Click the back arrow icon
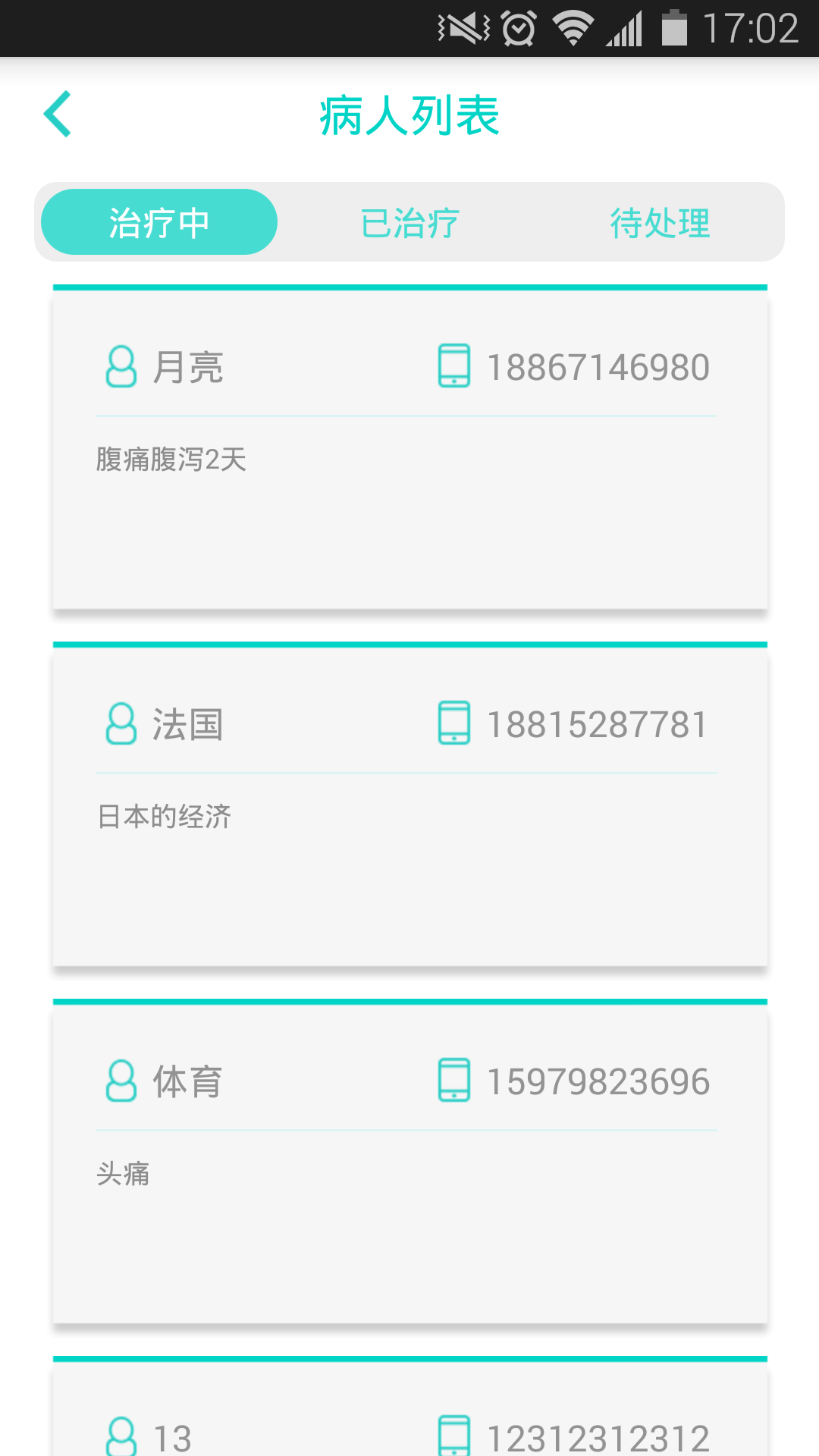The image size is (819, 1456). click(58, 114)
